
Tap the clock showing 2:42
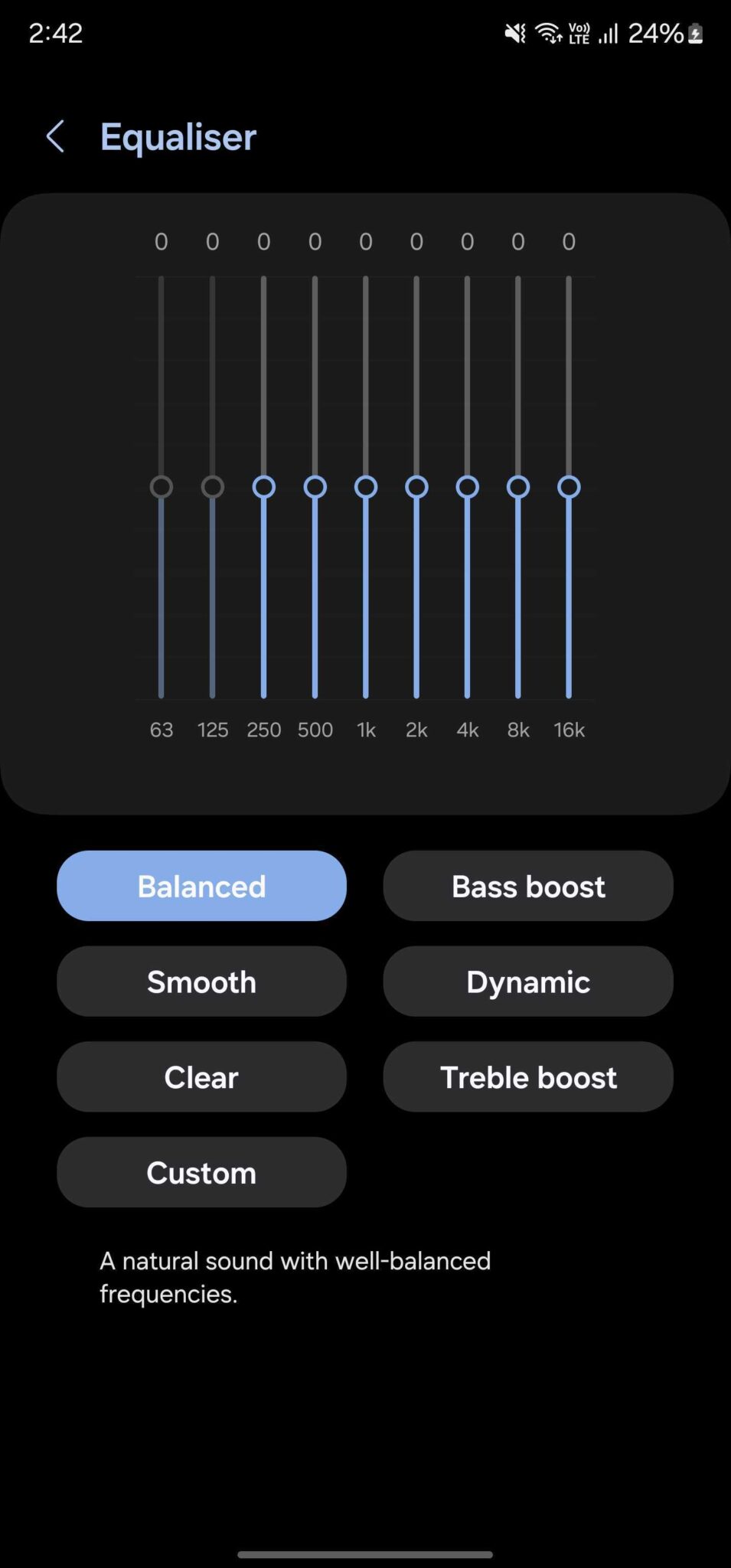point(55,32)
